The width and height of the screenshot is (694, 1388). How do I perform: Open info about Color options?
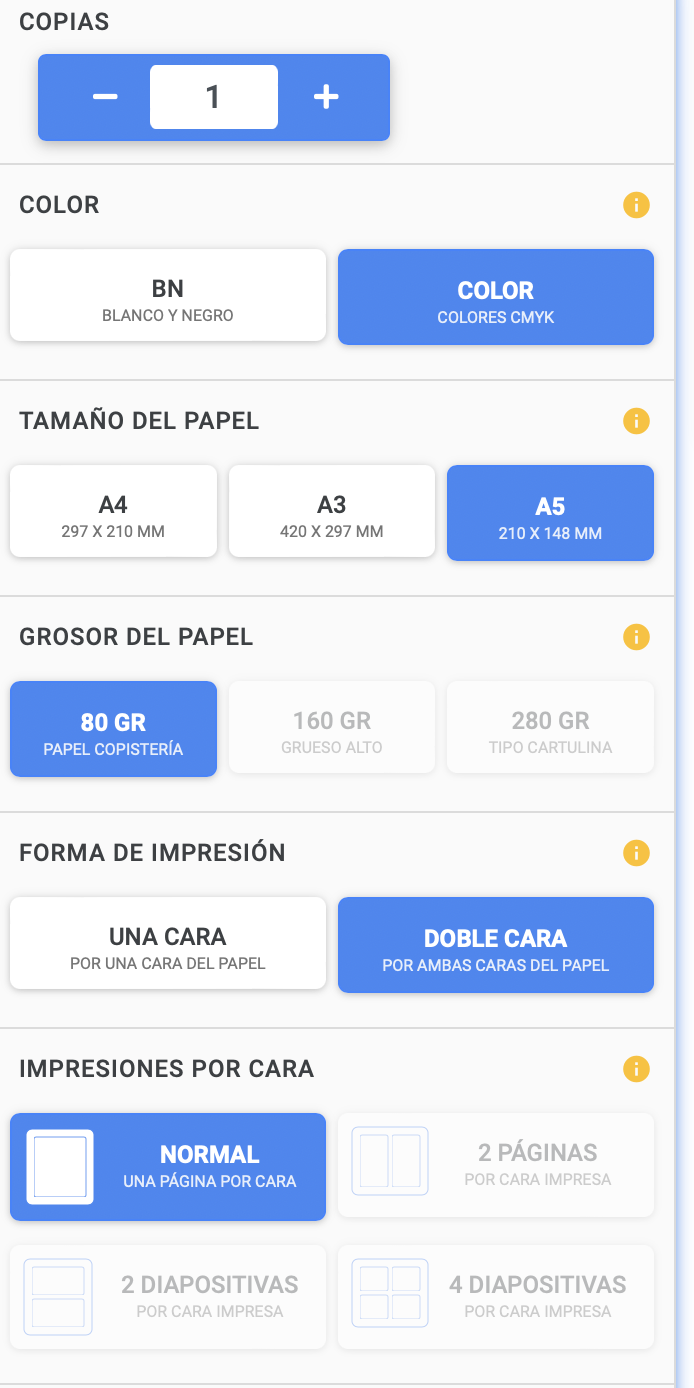click(x=636, y=205)
